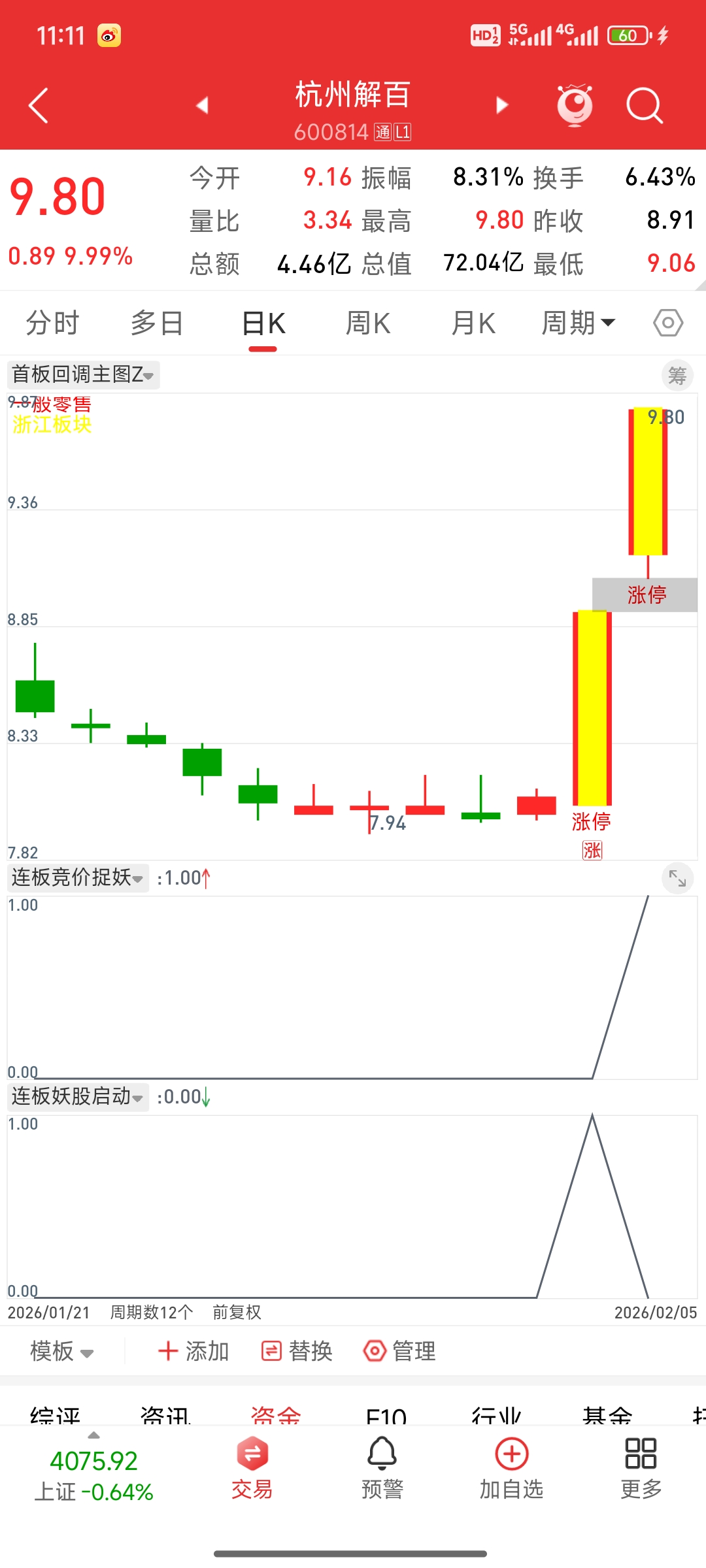Screen dimensions: 706x1568
Task: Add this stock via 加自选
Action: coord(511,1468)
